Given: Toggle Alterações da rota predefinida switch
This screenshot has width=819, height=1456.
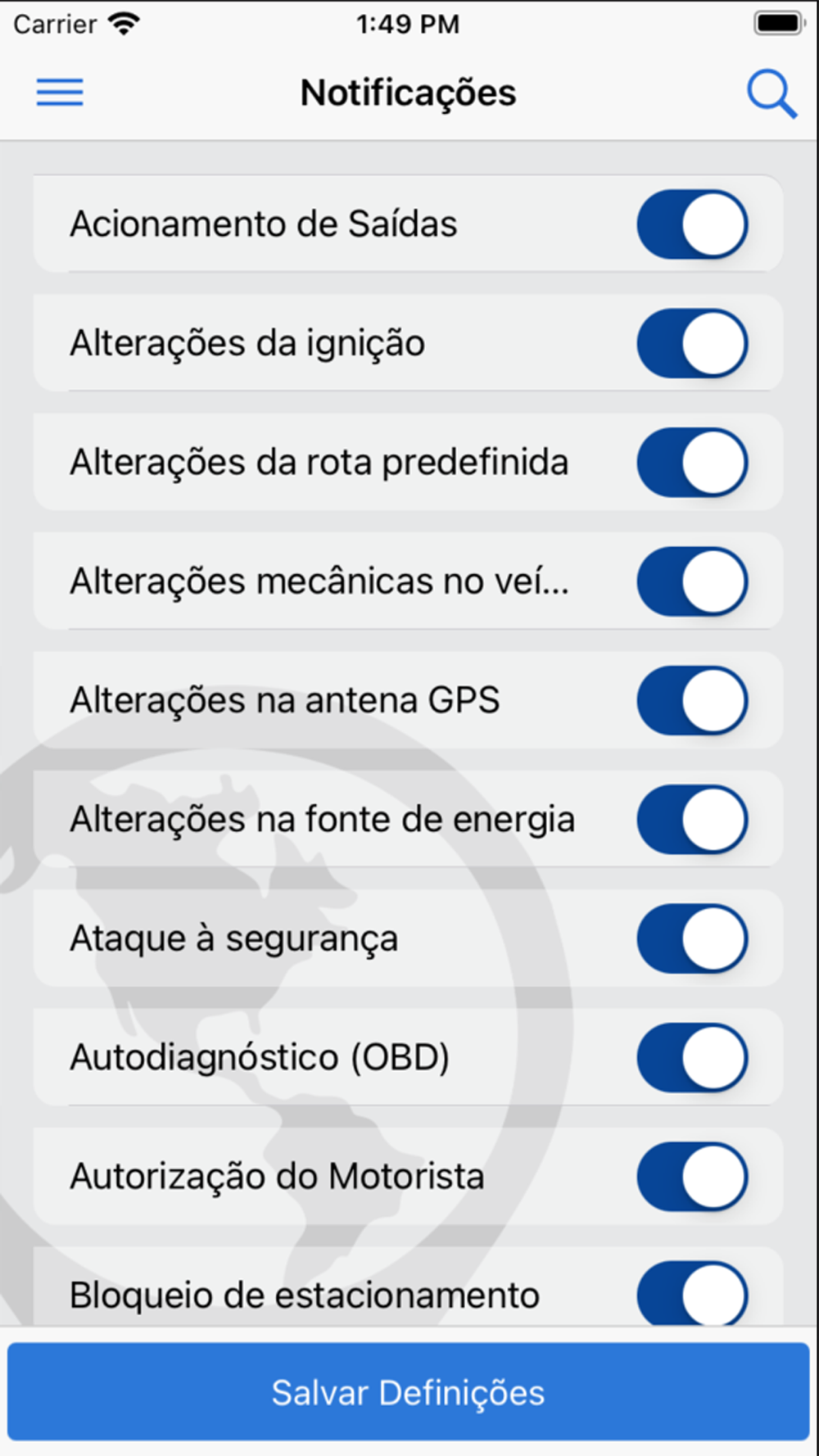Looking at the screenshot, I should coord(692,463).
